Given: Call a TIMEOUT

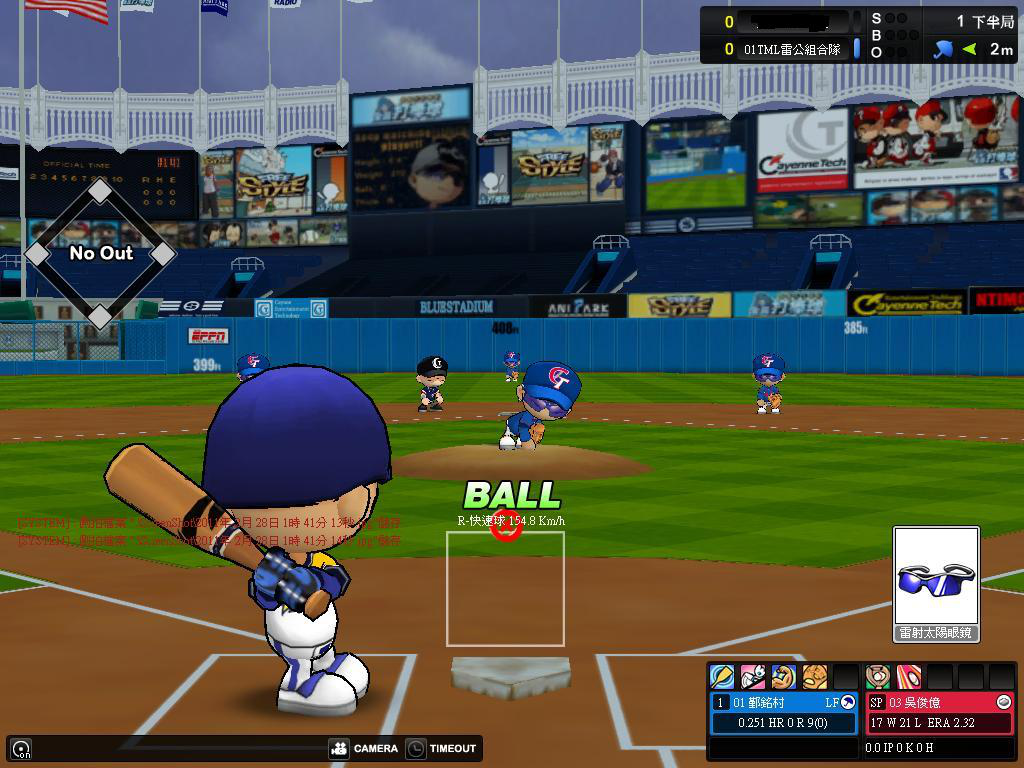Looking at the screenshot, I should 441,748.
